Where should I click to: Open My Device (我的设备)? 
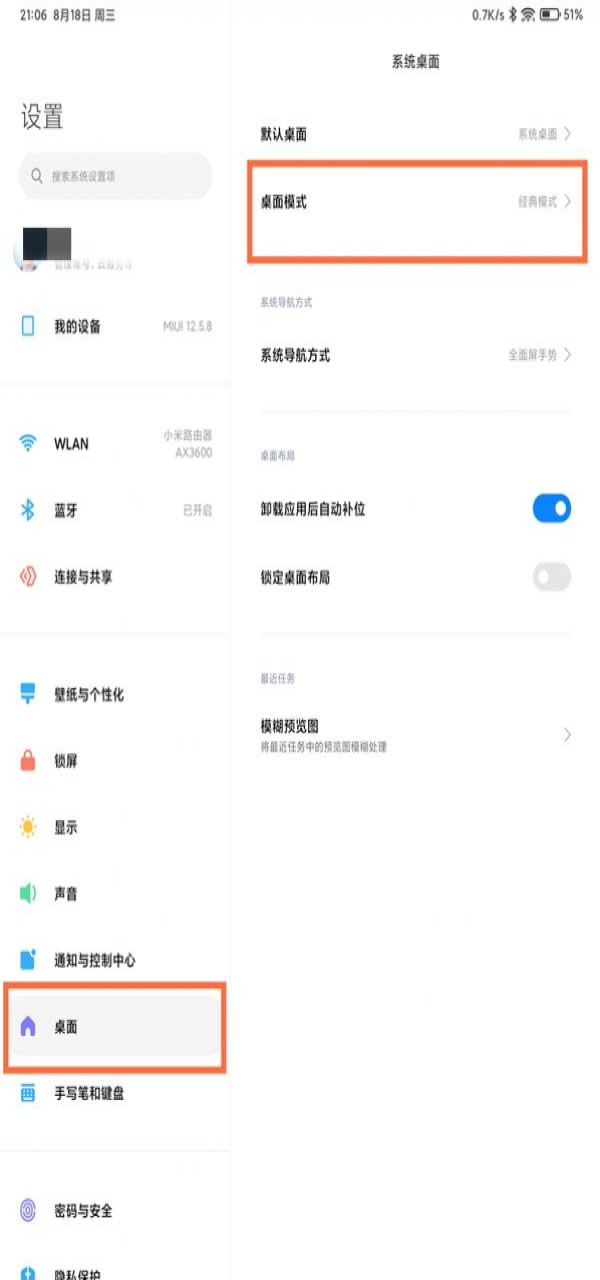tap(115, 327)
